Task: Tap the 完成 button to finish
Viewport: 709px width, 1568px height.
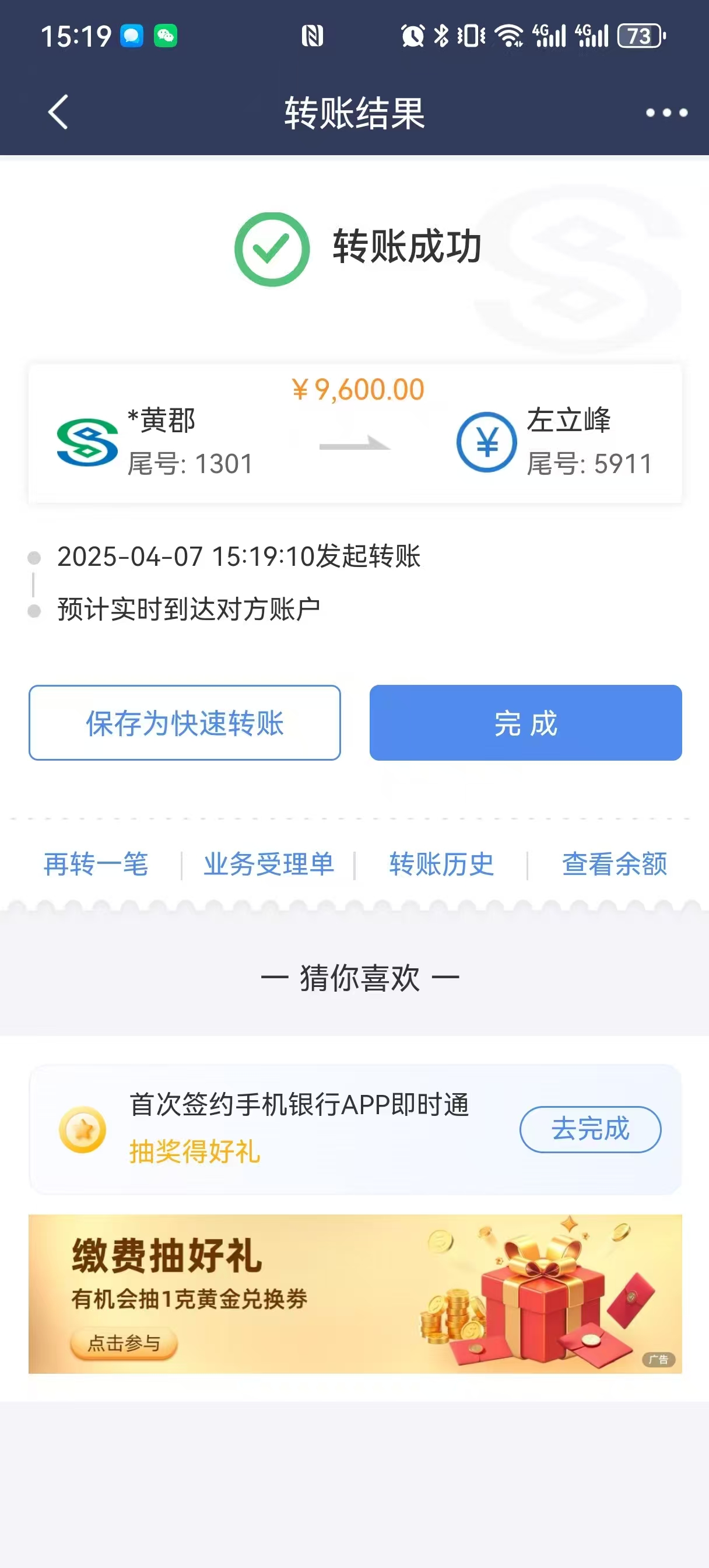Action: coord(525,723)
